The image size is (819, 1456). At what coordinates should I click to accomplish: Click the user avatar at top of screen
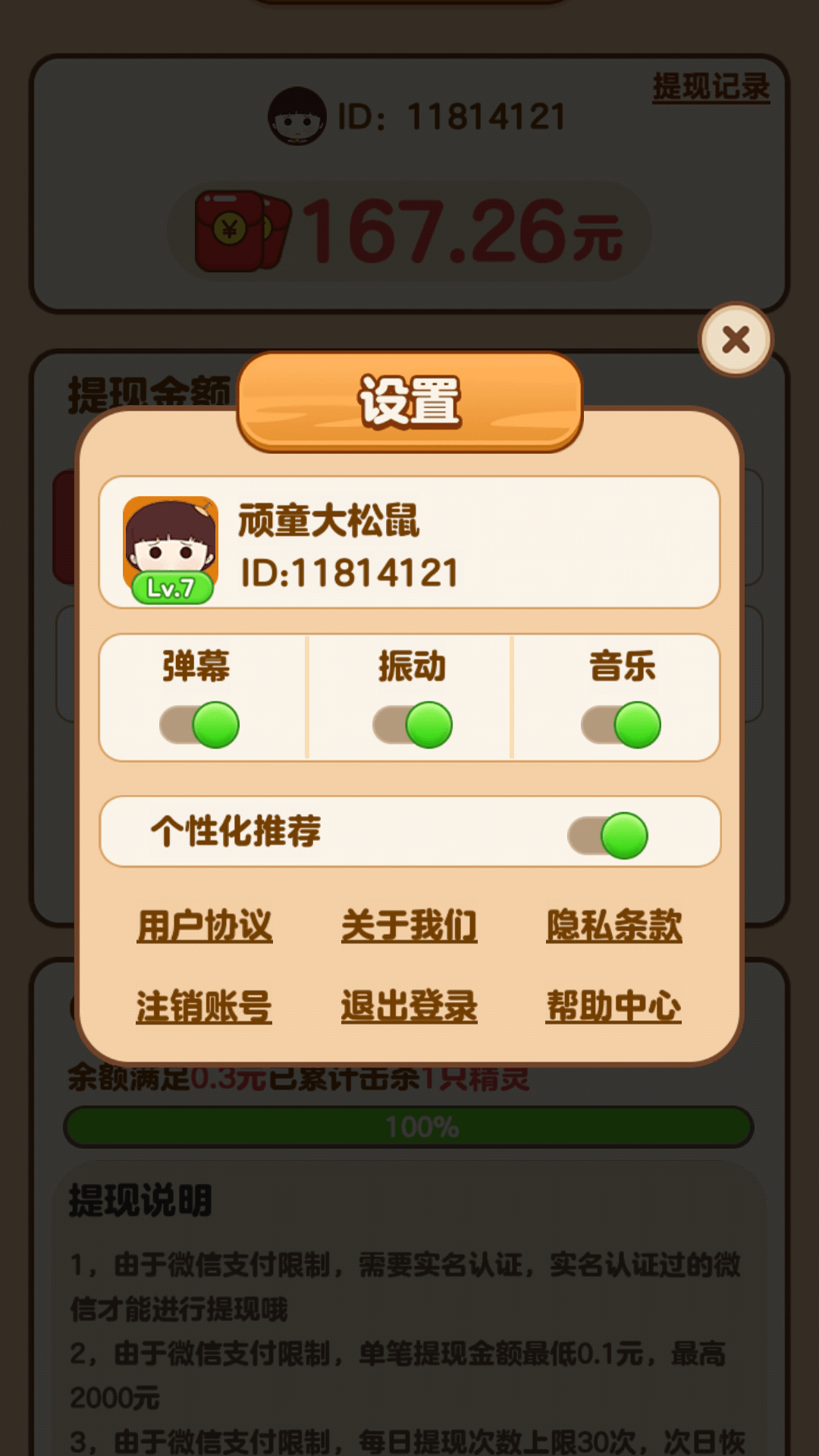[x=298, y=115]
